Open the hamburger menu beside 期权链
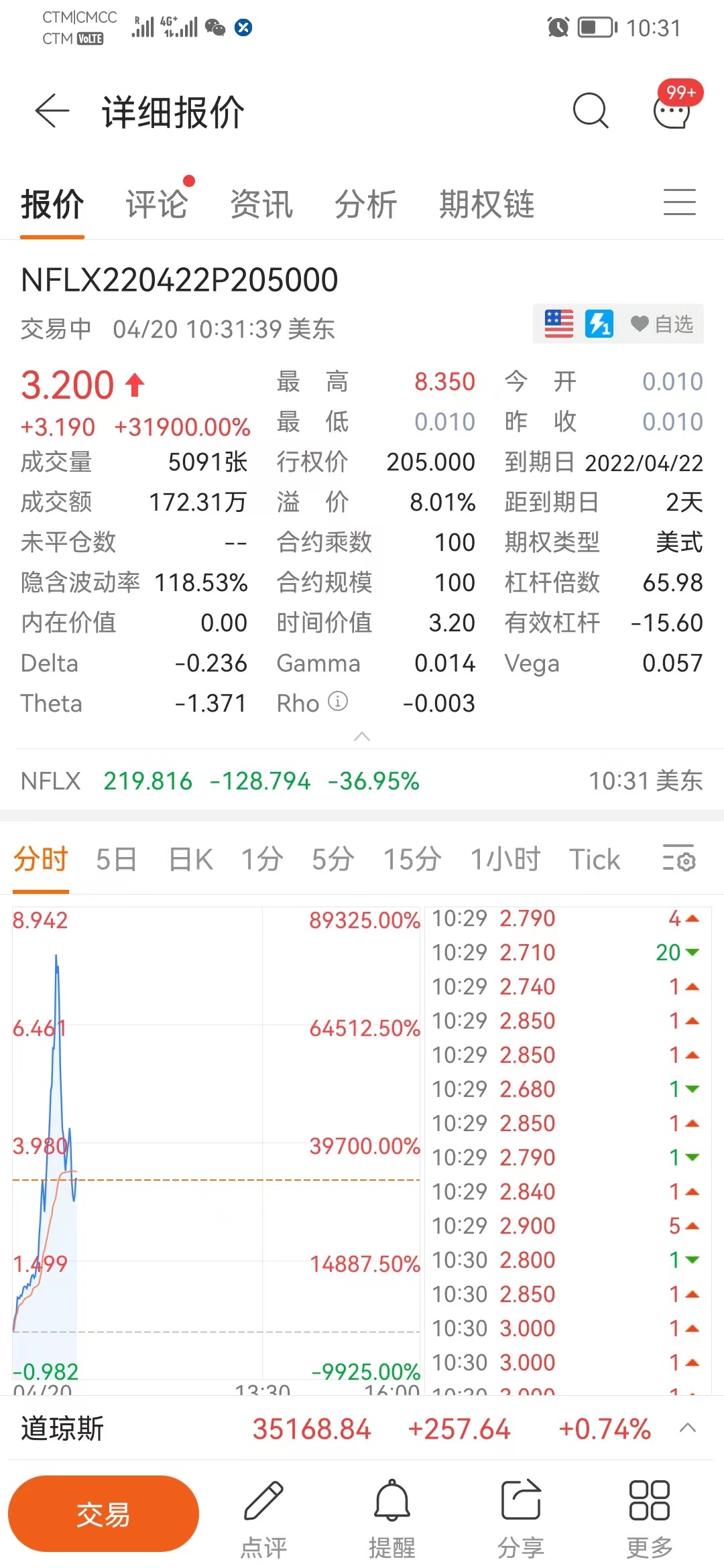The width and height of the screenshot is (724, 1568). pos(680,202)
